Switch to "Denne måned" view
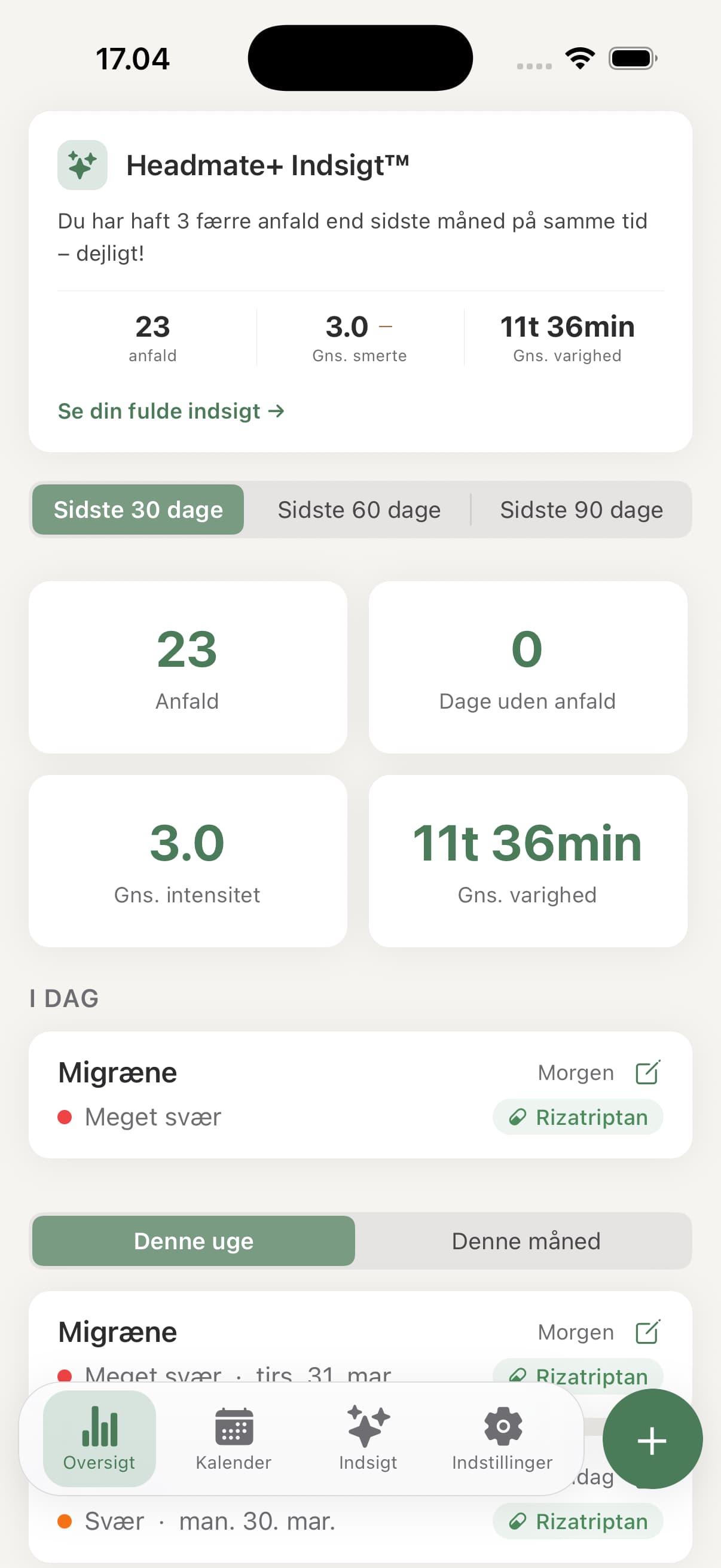 click(526, 1241)
